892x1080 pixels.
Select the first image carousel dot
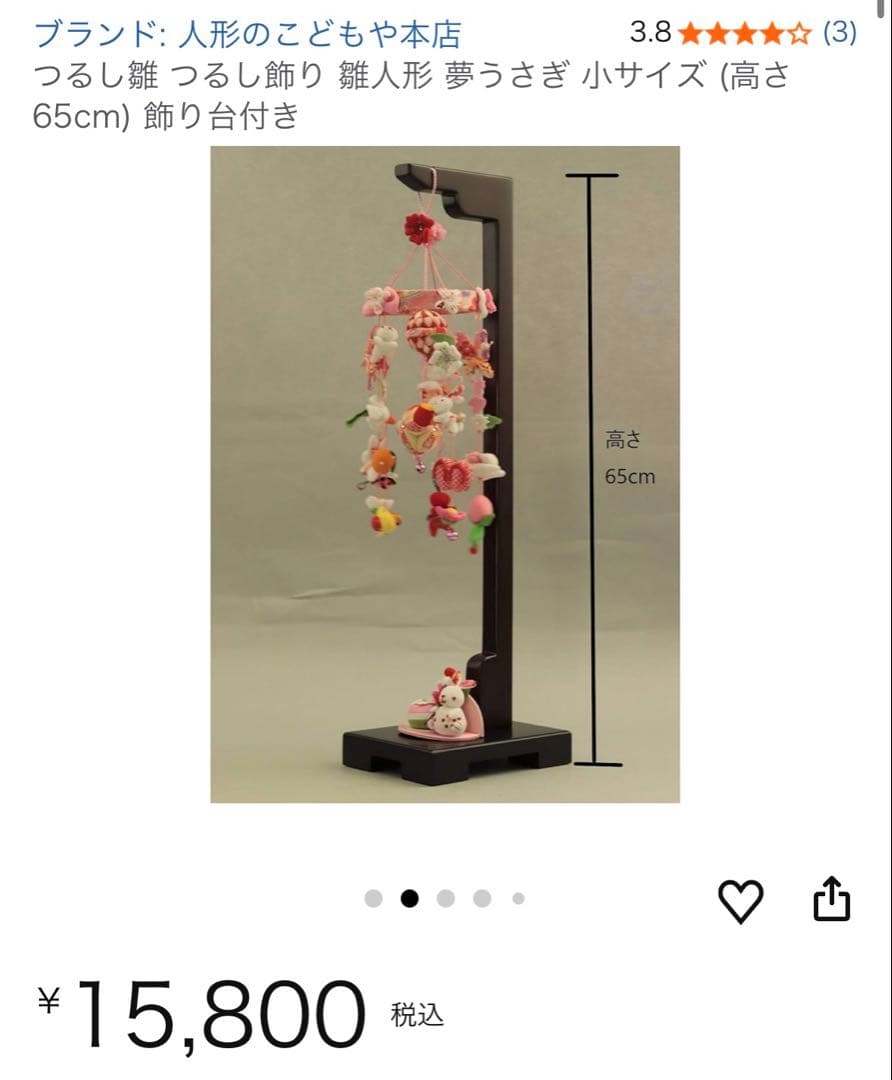[x=372, y=897]
